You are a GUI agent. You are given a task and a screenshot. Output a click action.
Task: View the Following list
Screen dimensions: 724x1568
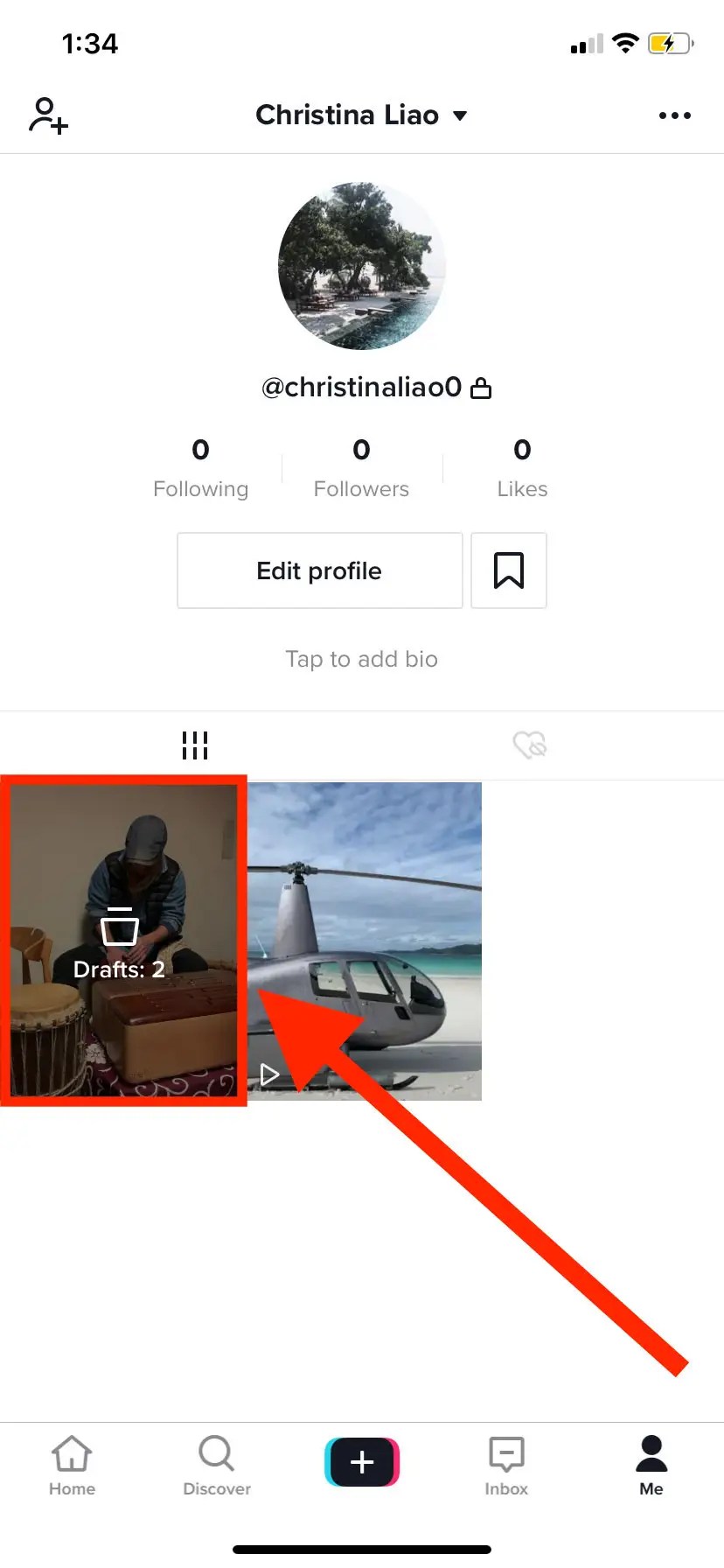tap(200, 468)
